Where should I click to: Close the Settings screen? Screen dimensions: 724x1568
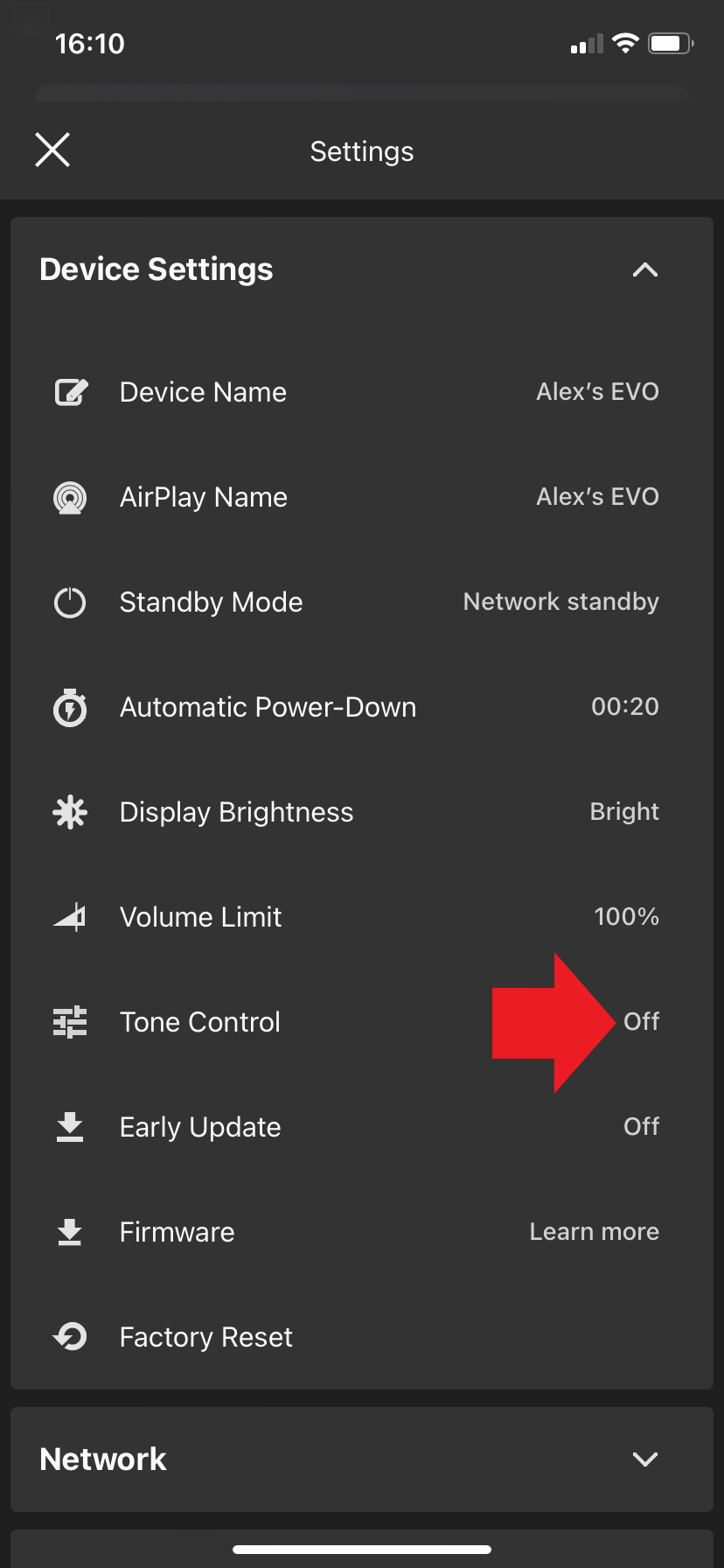tap(52, 150)
